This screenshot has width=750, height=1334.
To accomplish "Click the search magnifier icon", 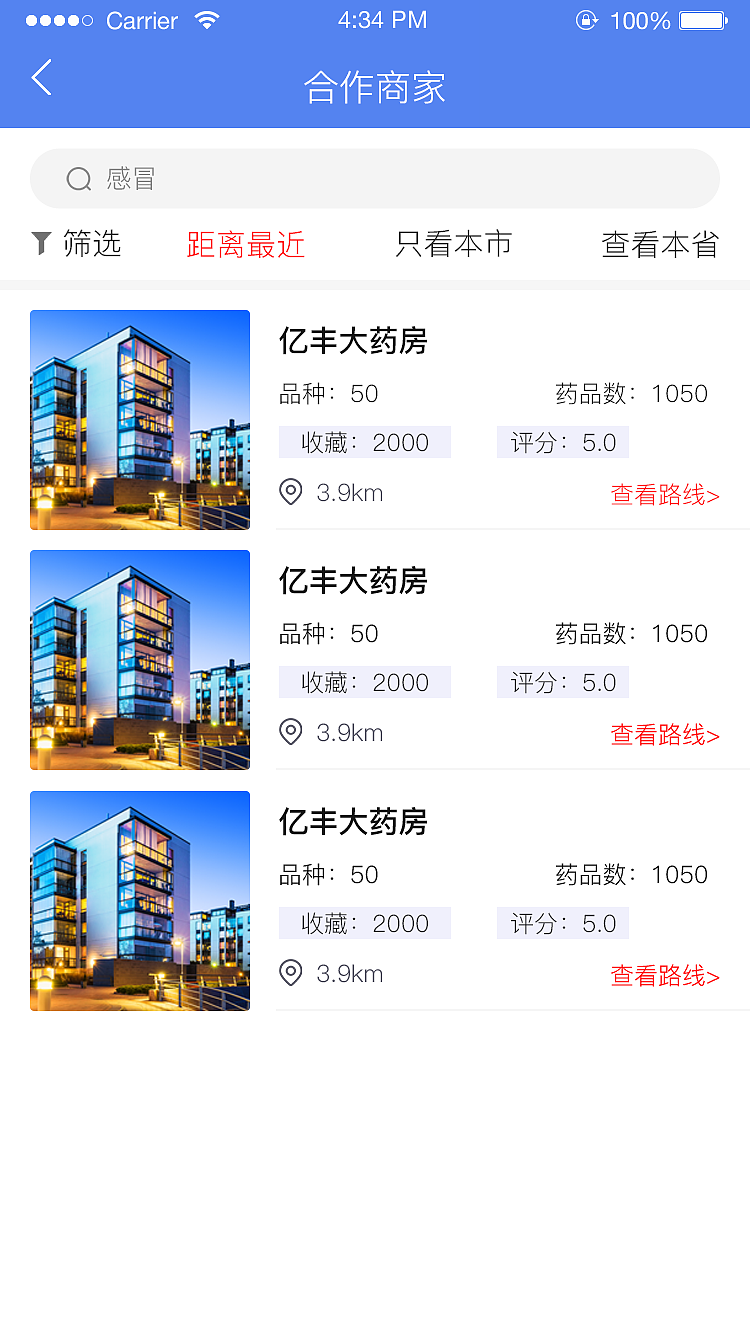I will 78,178.
